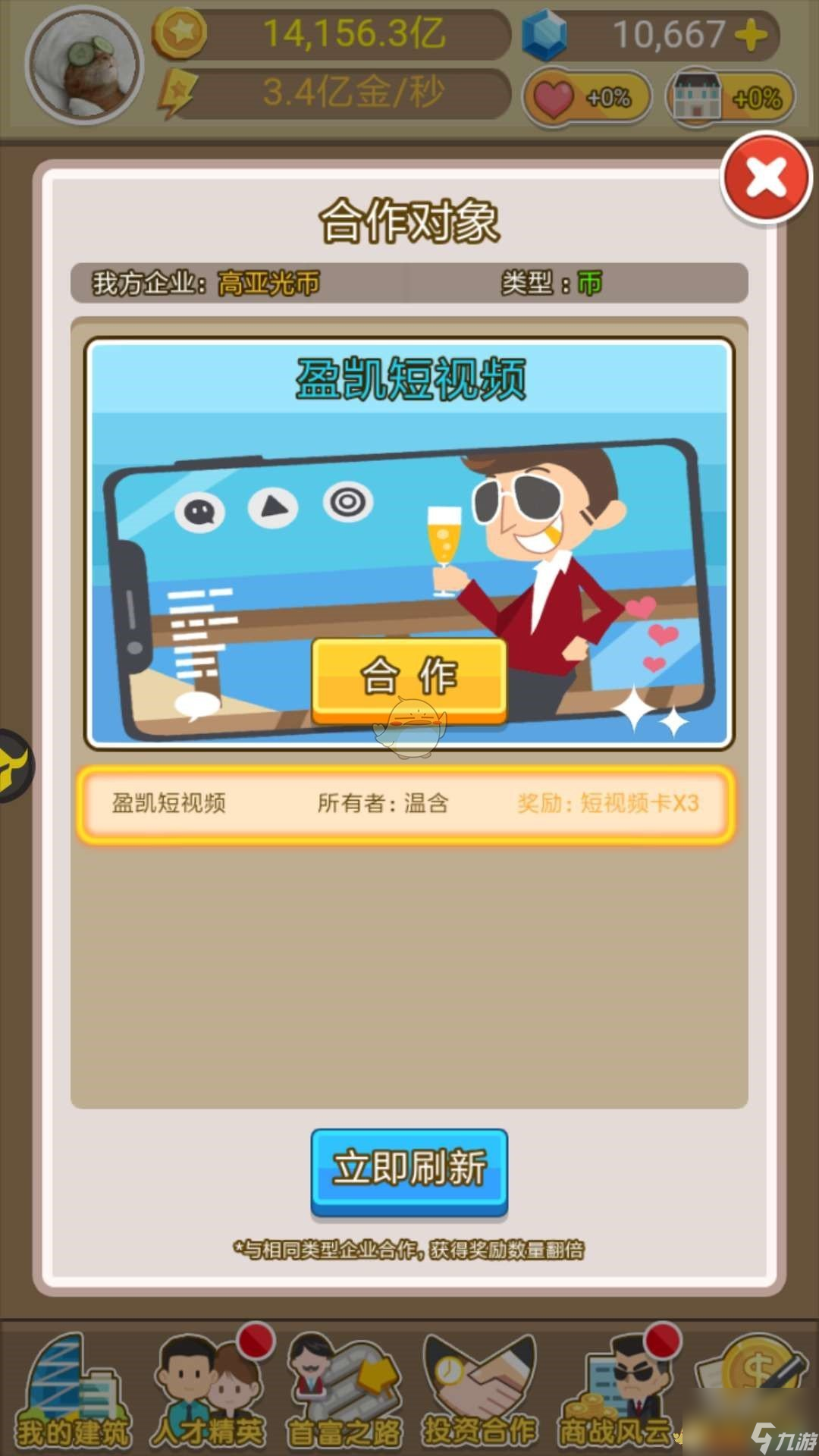819x1456 pixels.
Task: Open the heart bonus indicator
Action: (x=586, y=98)
